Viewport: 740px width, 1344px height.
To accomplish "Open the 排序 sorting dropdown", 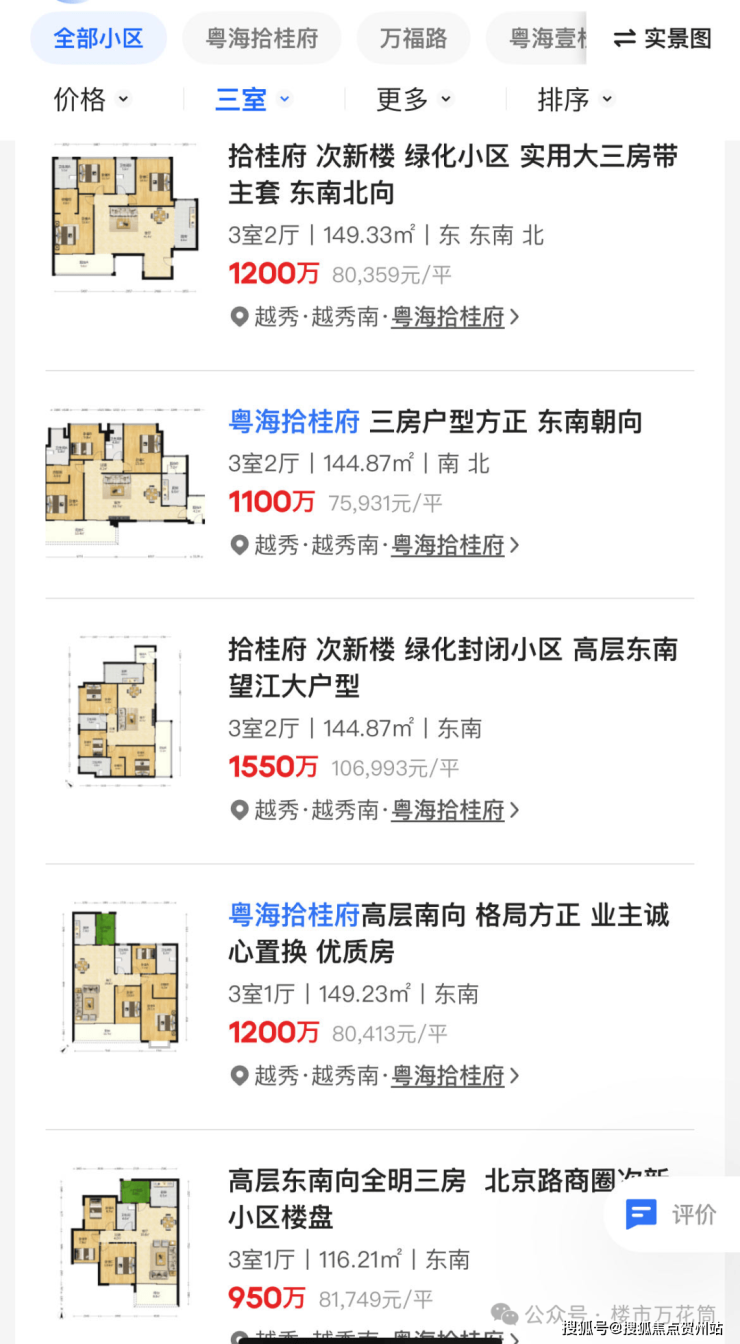I will [x=575, y=99].
